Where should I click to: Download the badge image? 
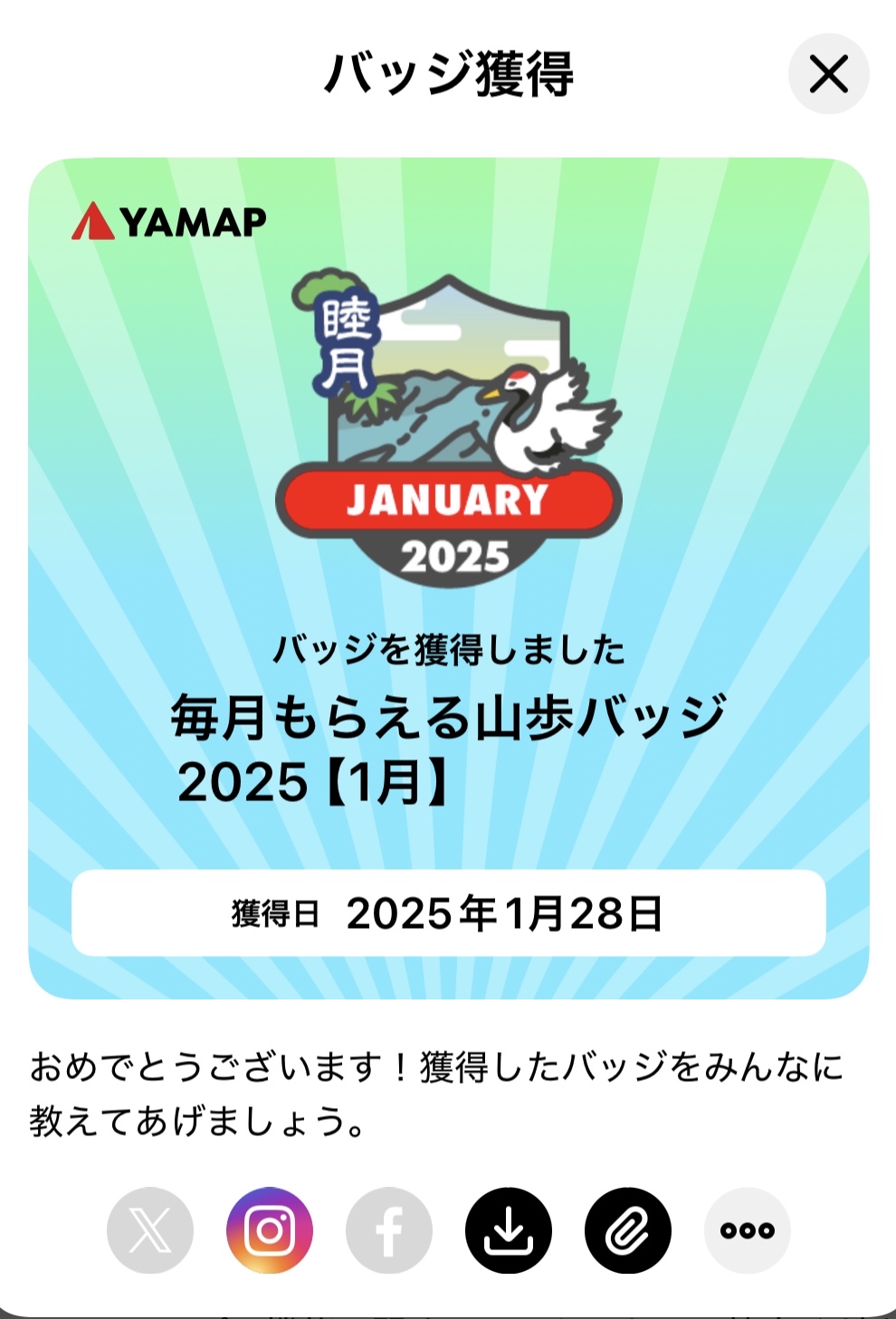pos(509,1230)
